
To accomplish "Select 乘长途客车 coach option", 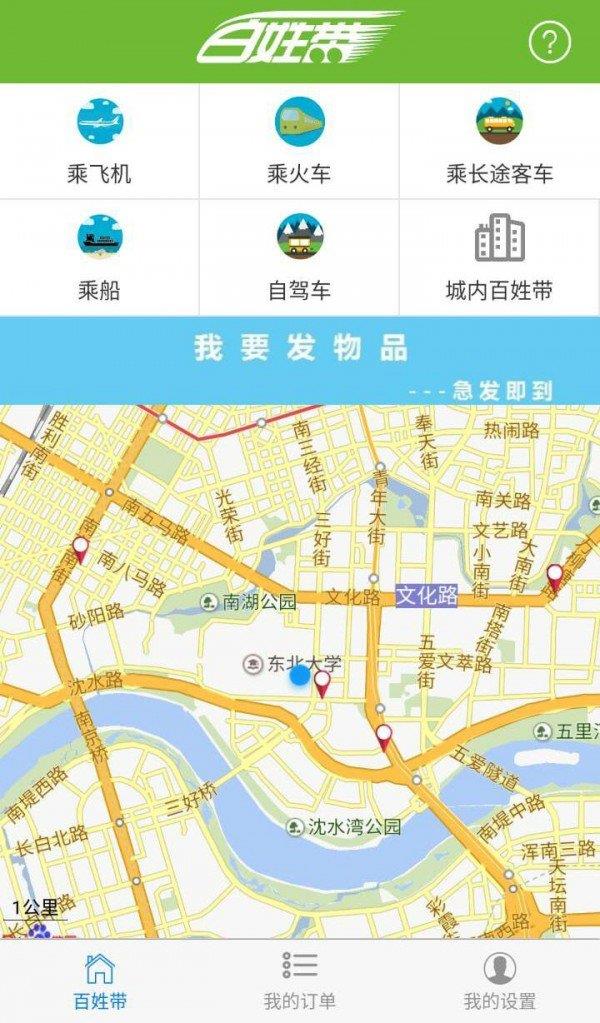I will click(x=499, y=141).
